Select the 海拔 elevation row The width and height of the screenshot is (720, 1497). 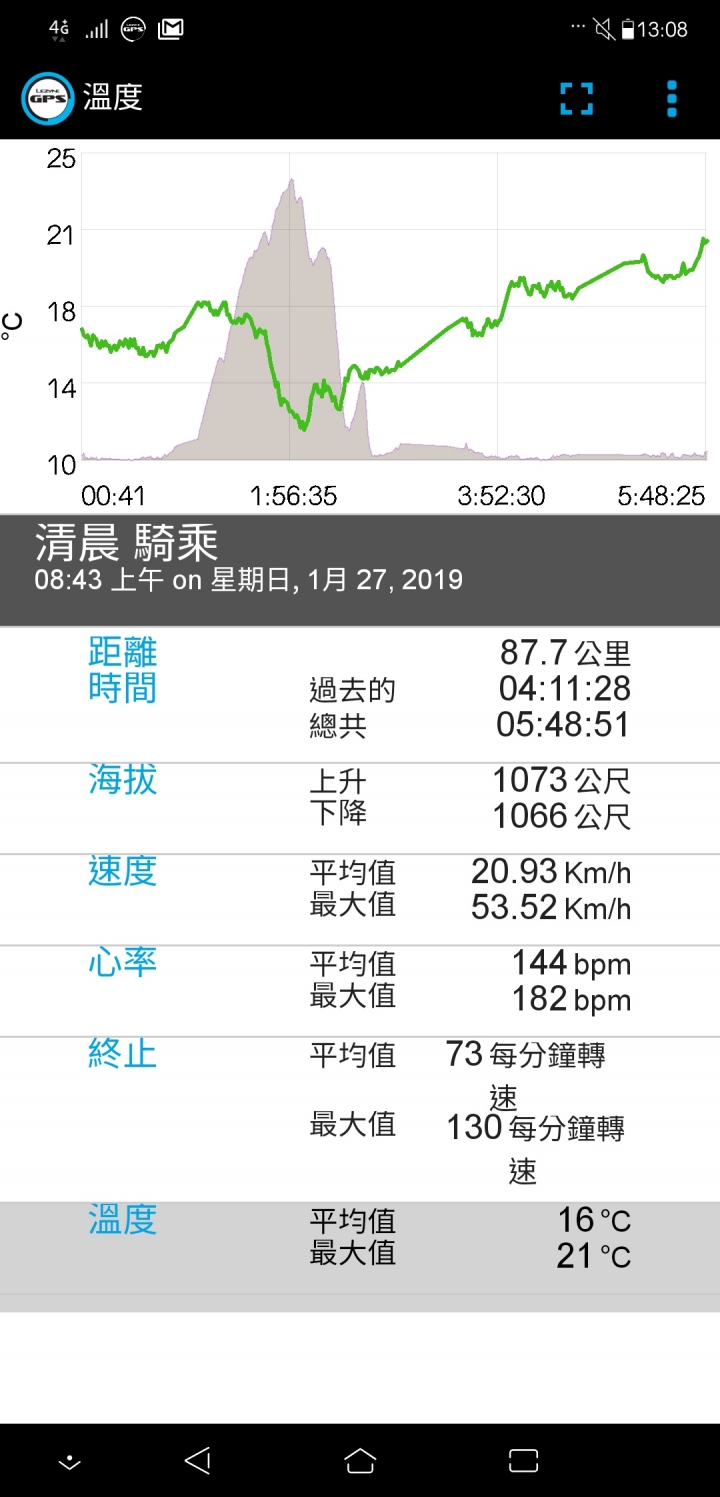pyautogui.click(x=360, y=808)
